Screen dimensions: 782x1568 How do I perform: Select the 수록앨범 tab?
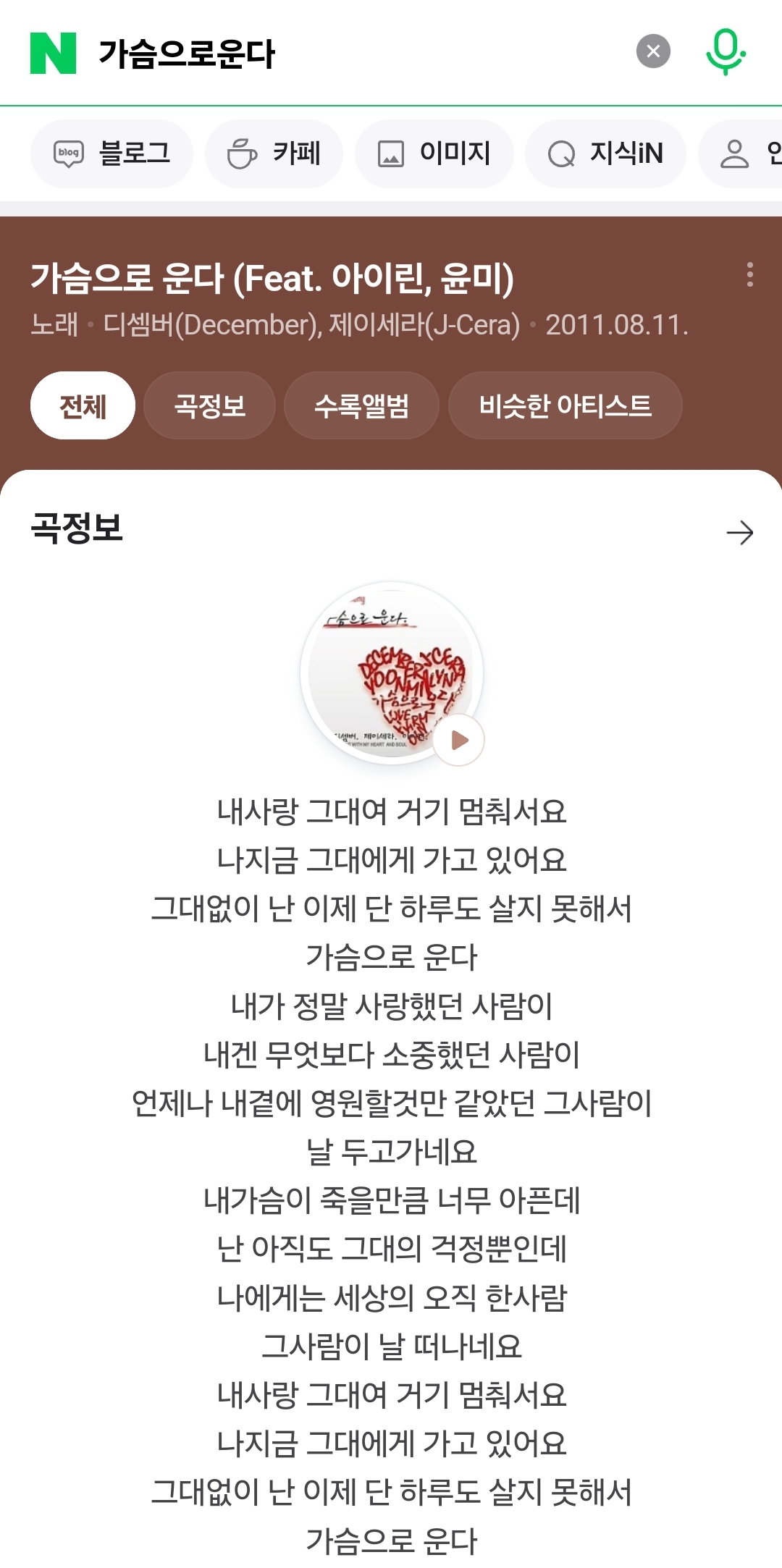[361, 405]
